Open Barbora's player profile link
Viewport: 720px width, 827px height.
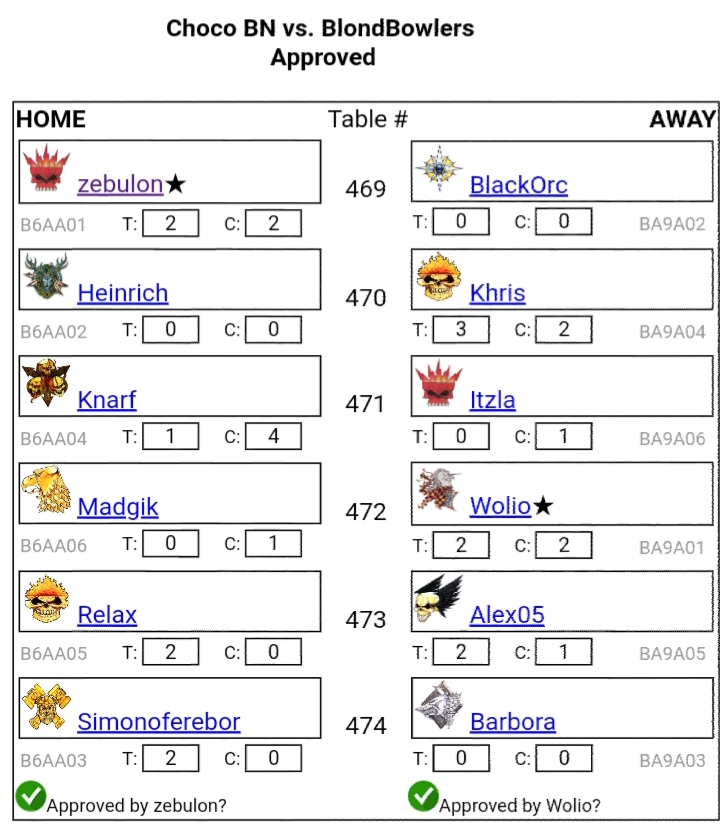point(512,721)
